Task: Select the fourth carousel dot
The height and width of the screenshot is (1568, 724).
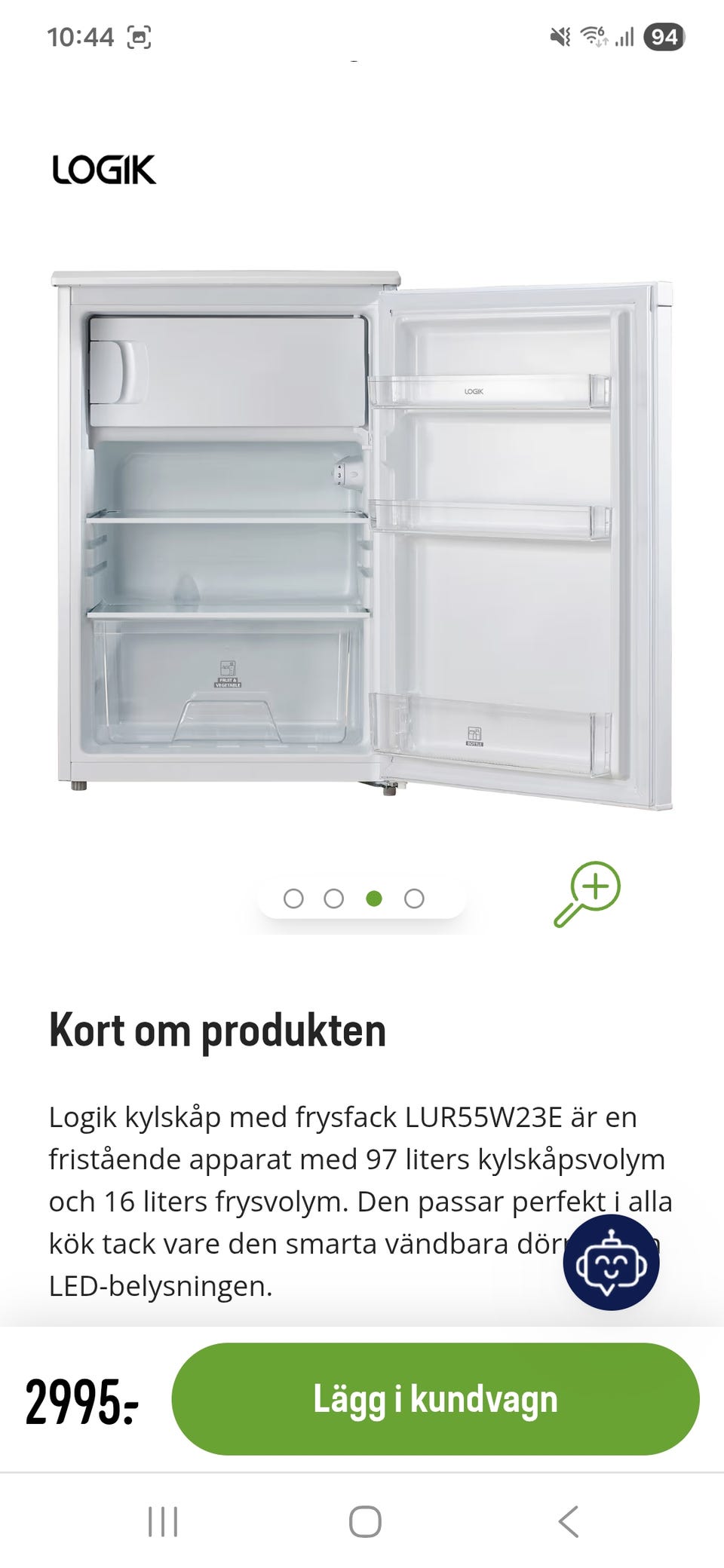Action: (x=413, y=898)
